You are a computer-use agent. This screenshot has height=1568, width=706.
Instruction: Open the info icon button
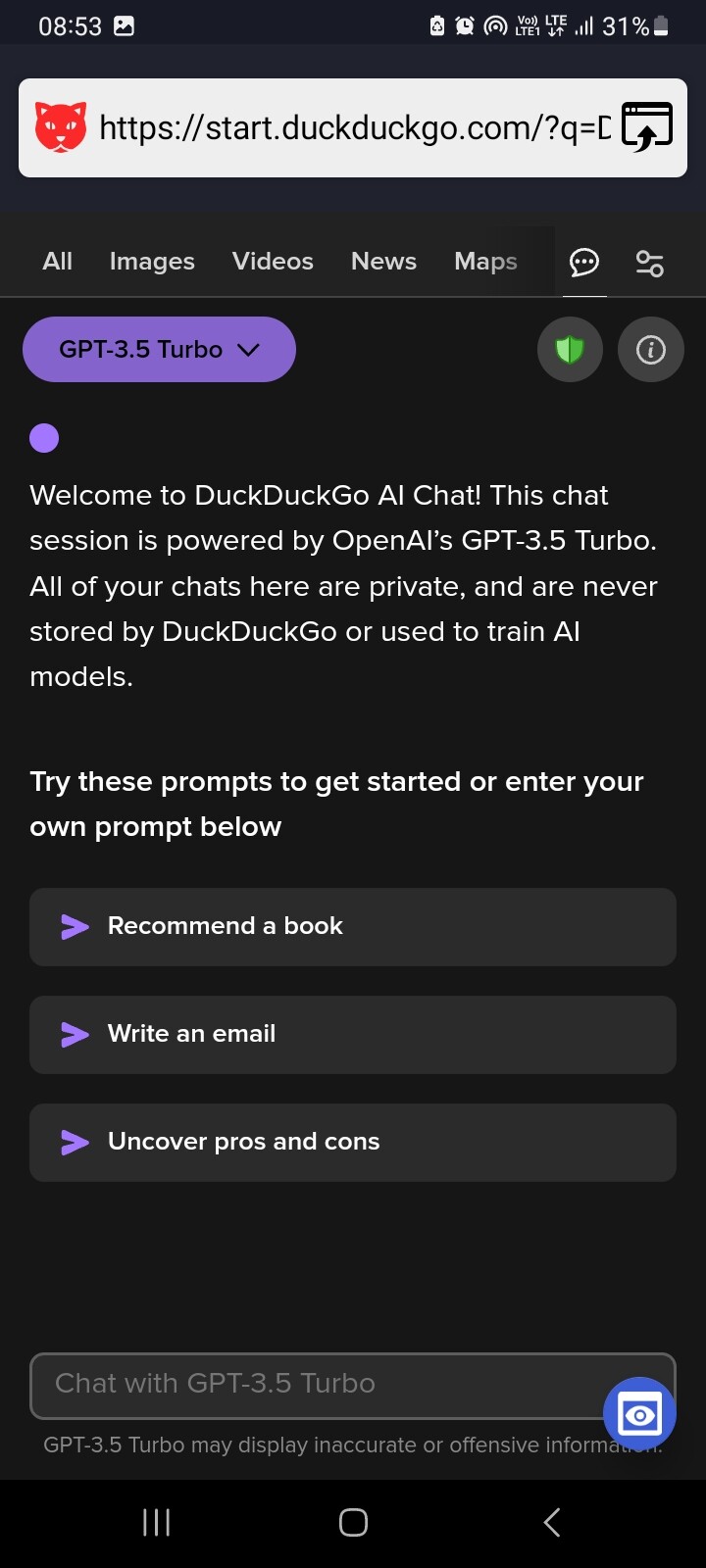pos(651,349)
